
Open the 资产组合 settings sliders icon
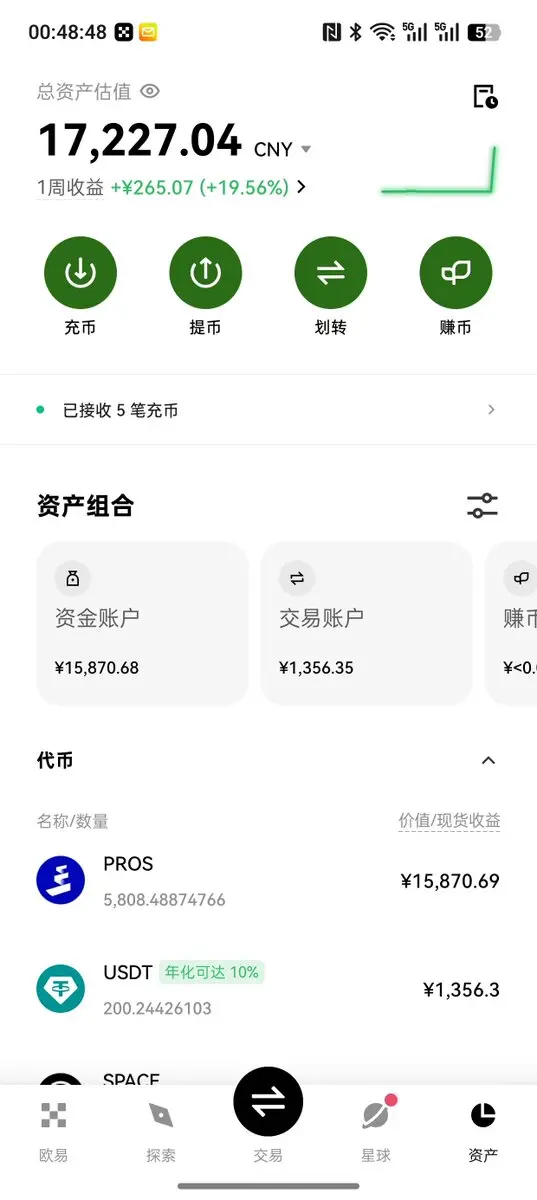pyautogui.click(x=482, y=506)
